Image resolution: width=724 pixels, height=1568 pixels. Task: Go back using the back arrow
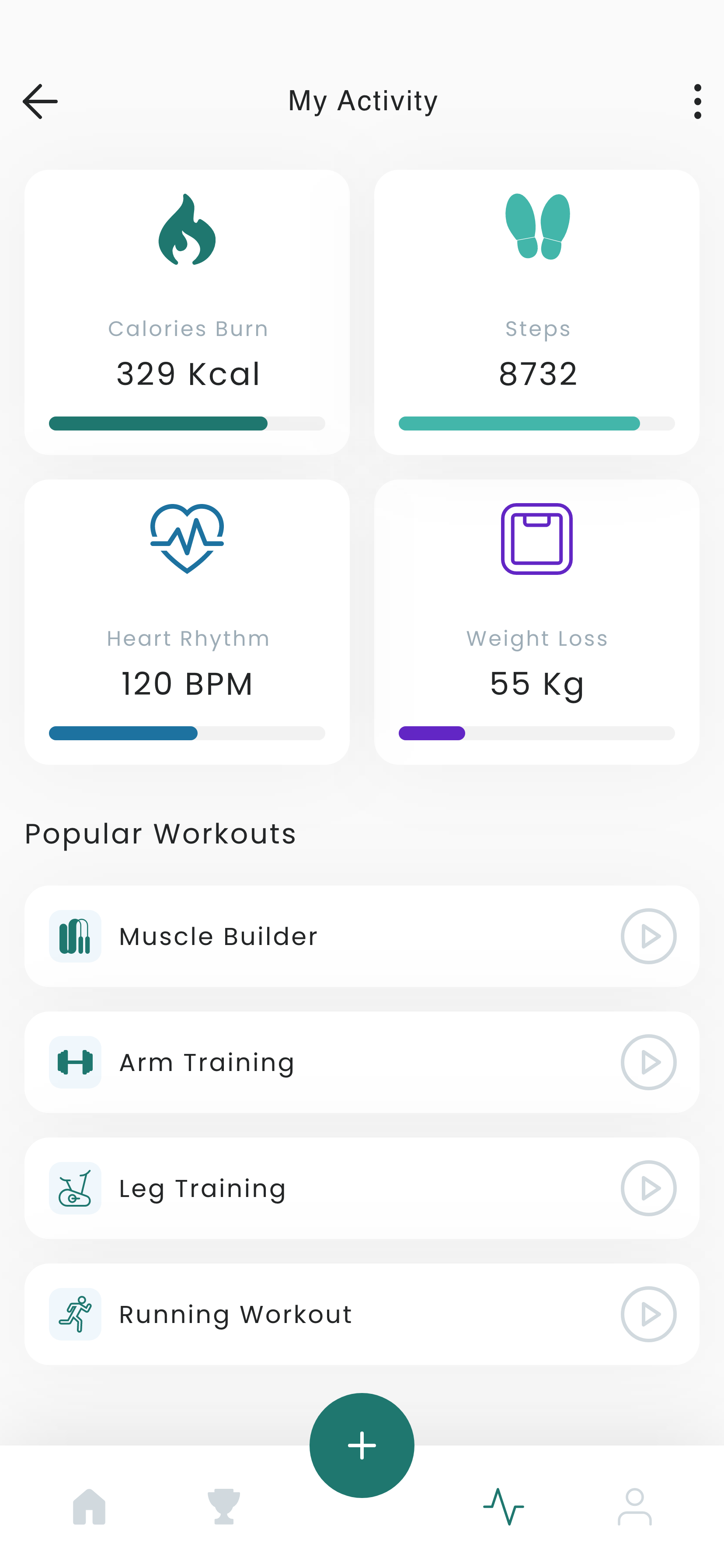40,101
